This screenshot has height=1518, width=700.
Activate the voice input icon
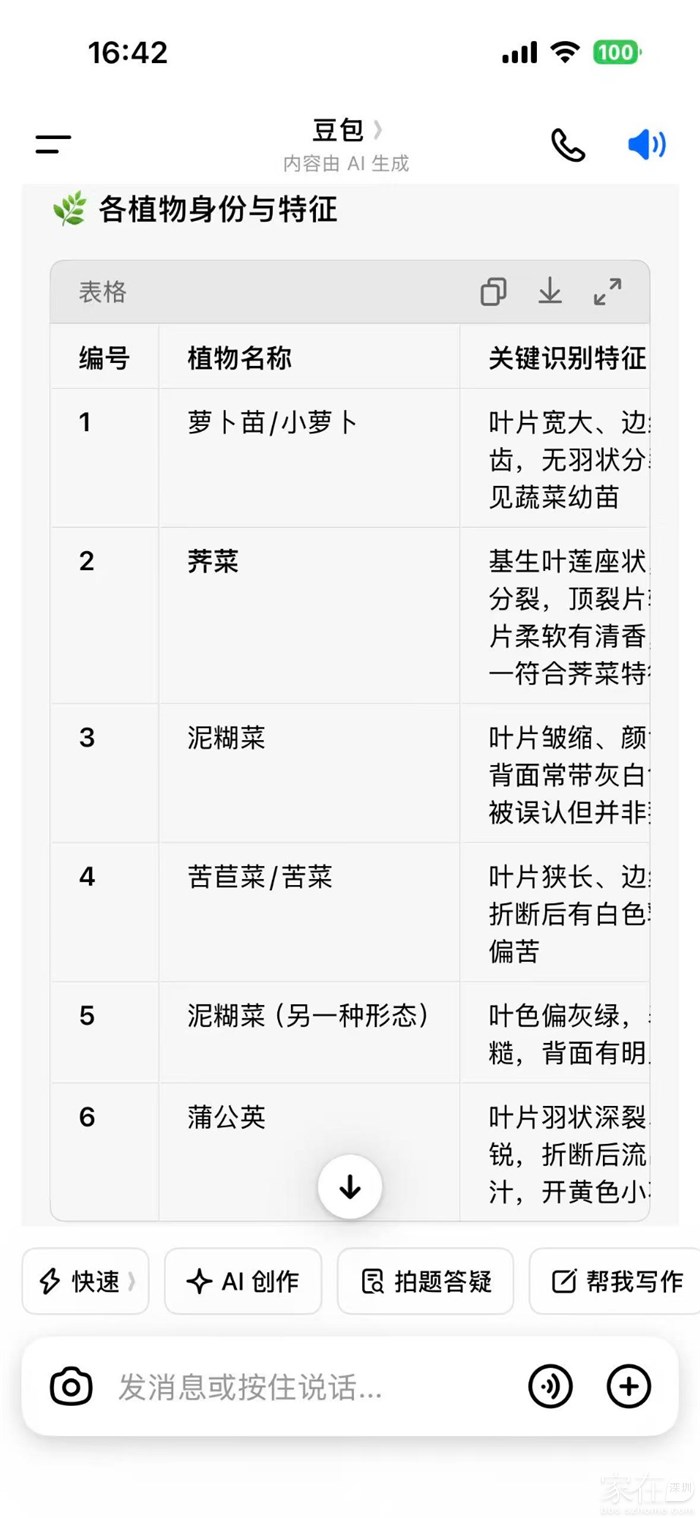550,1387
